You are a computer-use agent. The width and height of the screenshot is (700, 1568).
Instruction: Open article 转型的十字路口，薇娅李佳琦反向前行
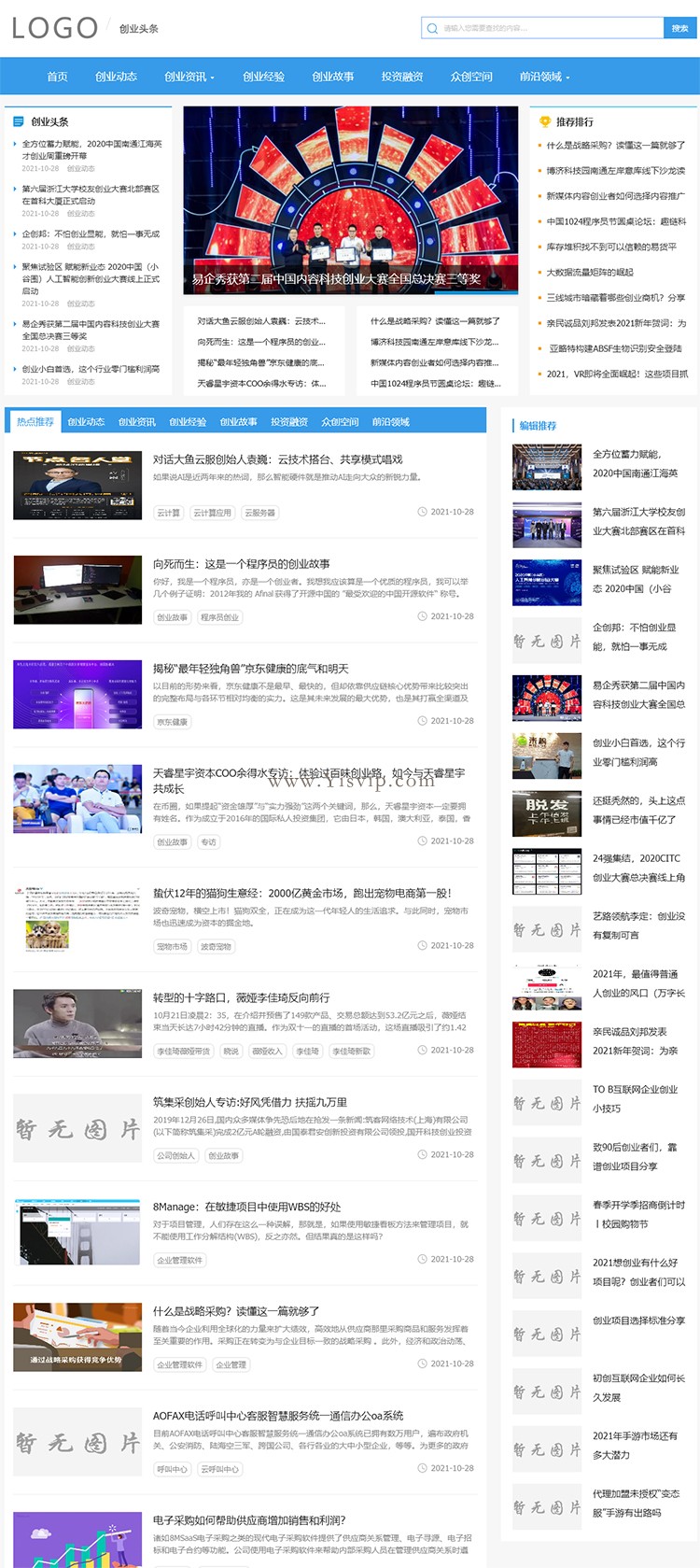[241, 997]
